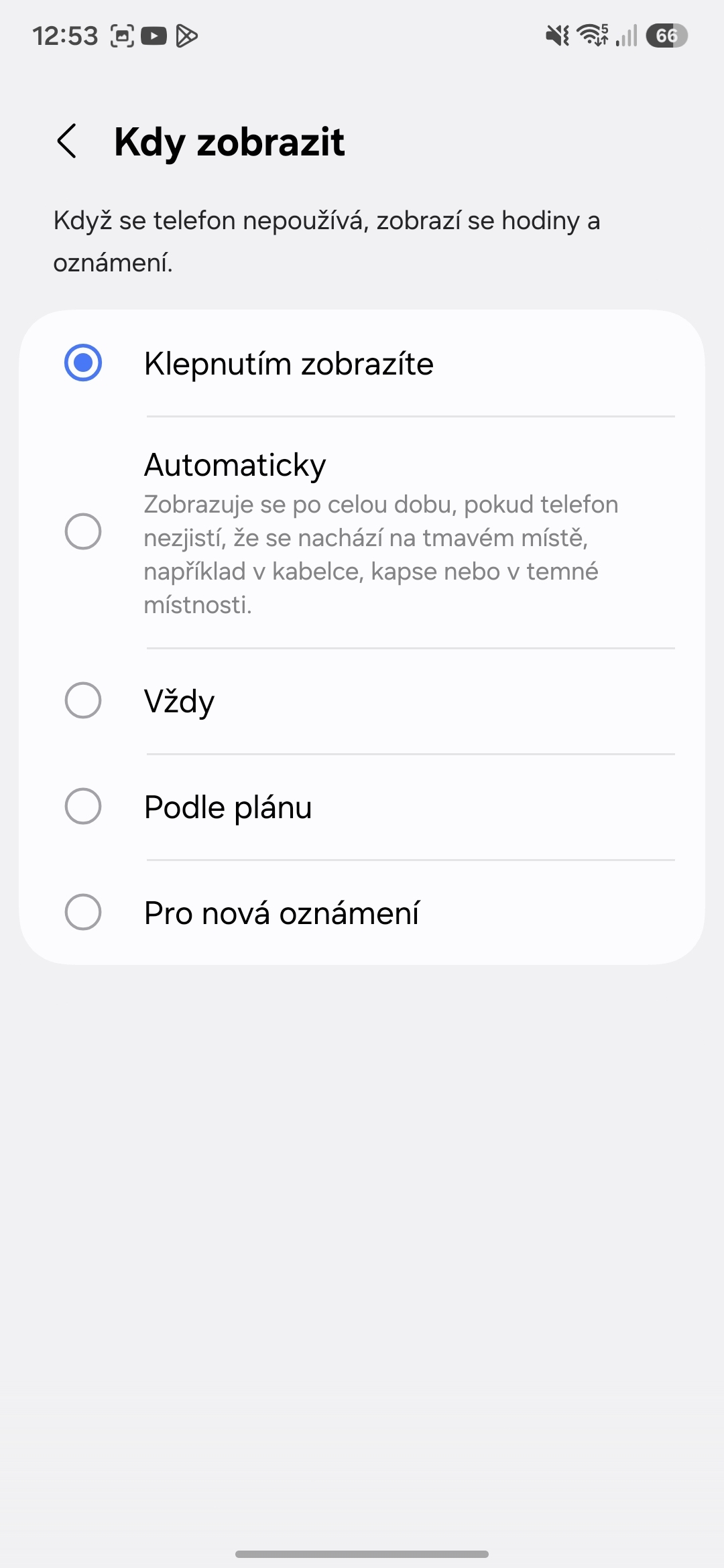Select the Klepnutím zobrazíte option
Image resolution: width=724 pixels, height=1568 pixels.
point(83,363)
